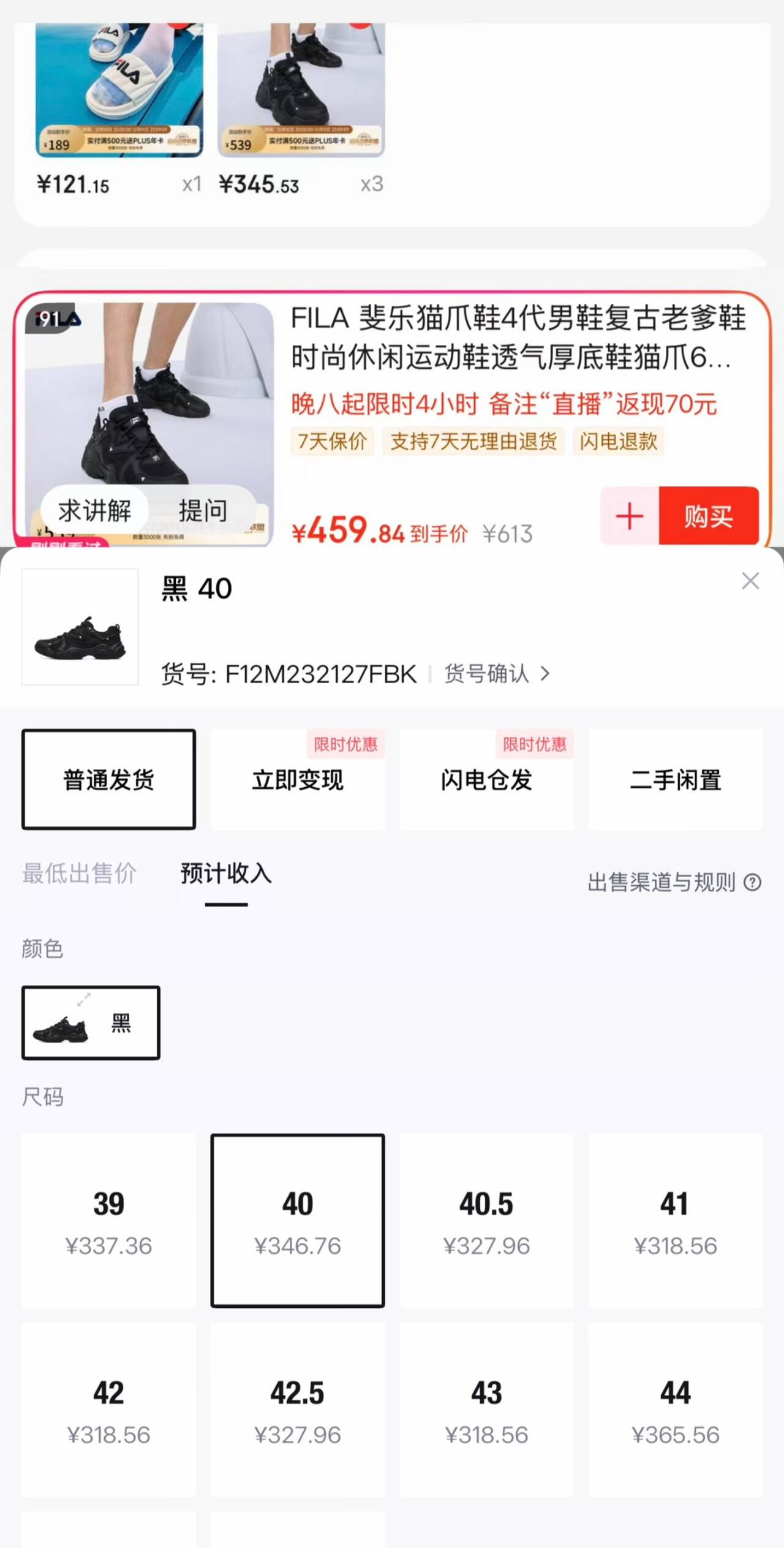This screenshot has height=1548, width=784.
Task: Show the 预计收入 tab
Action: pyautogui.click(x=226, y=873)
